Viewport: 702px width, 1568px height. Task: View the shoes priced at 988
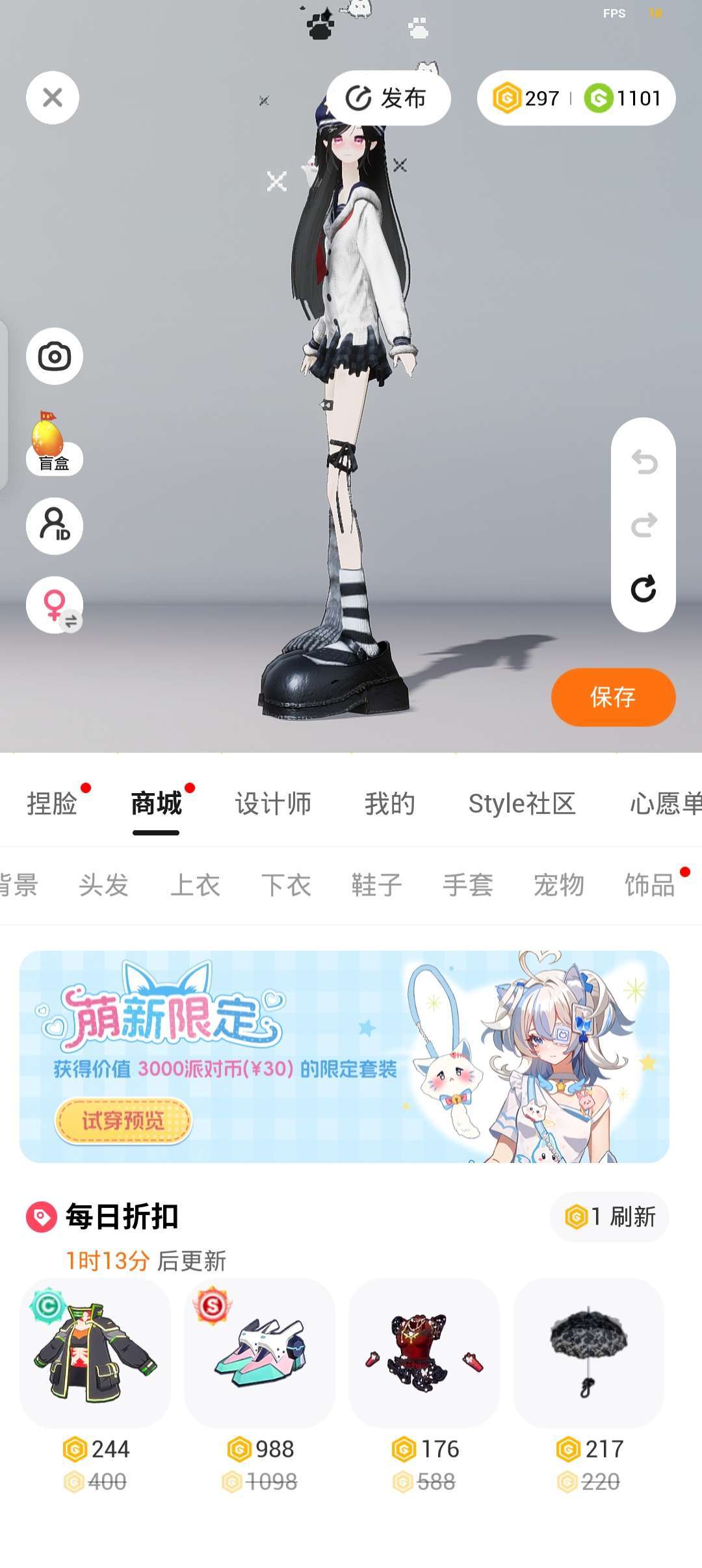259,1352
